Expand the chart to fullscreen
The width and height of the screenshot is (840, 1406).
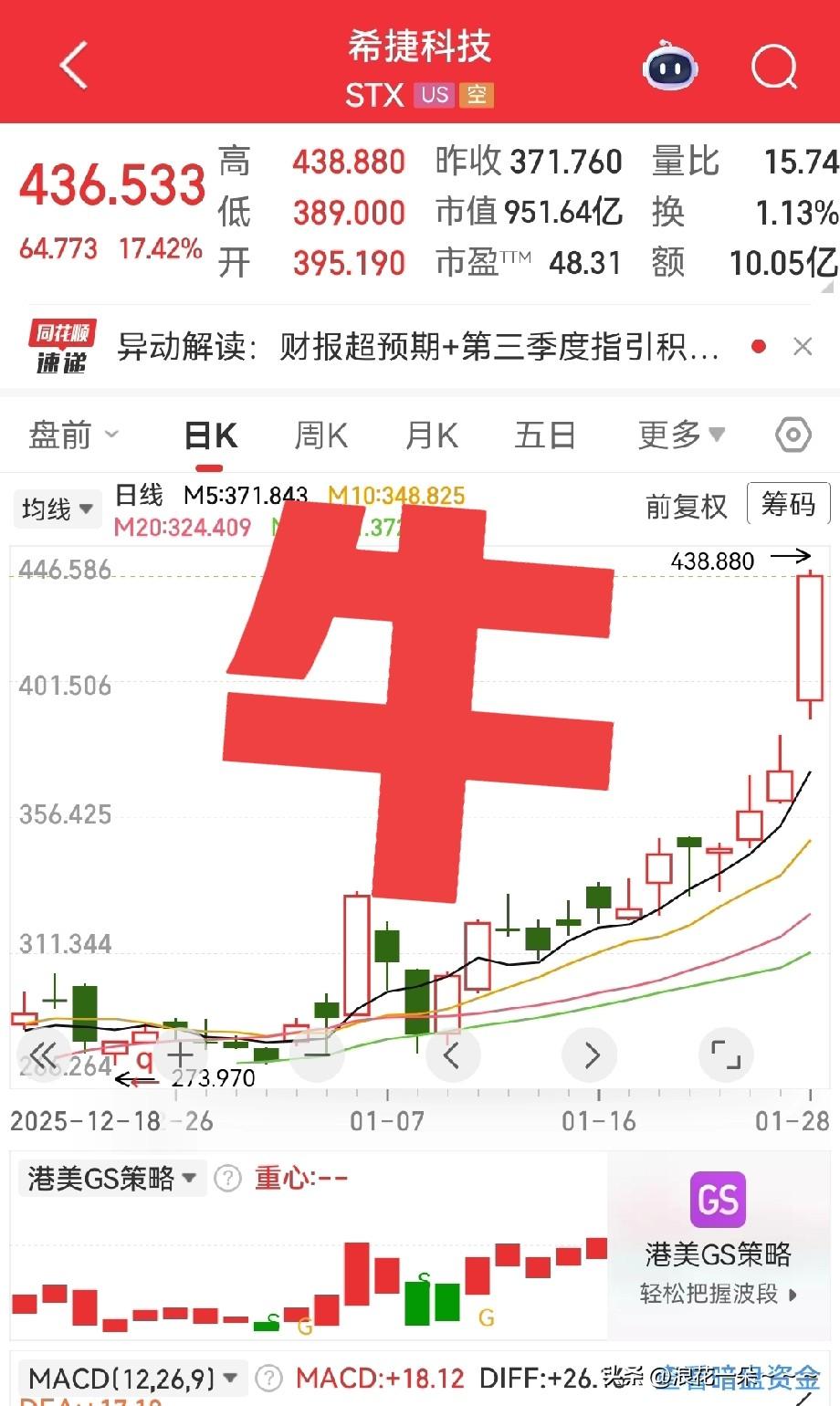coord(726,1054)
